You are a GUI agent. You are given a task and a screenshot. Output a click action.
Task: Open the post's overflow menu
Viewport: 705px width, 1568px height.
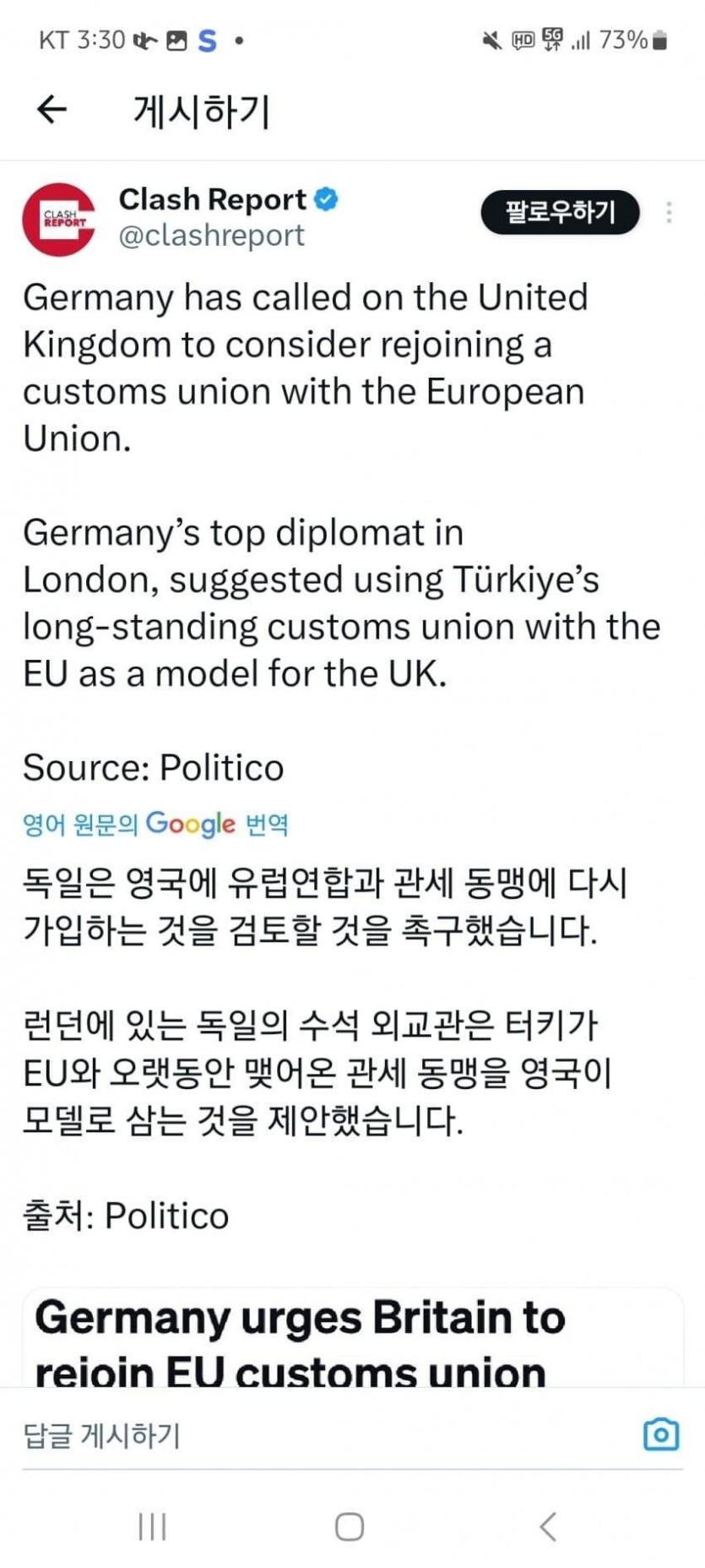(x=669, y=212)
